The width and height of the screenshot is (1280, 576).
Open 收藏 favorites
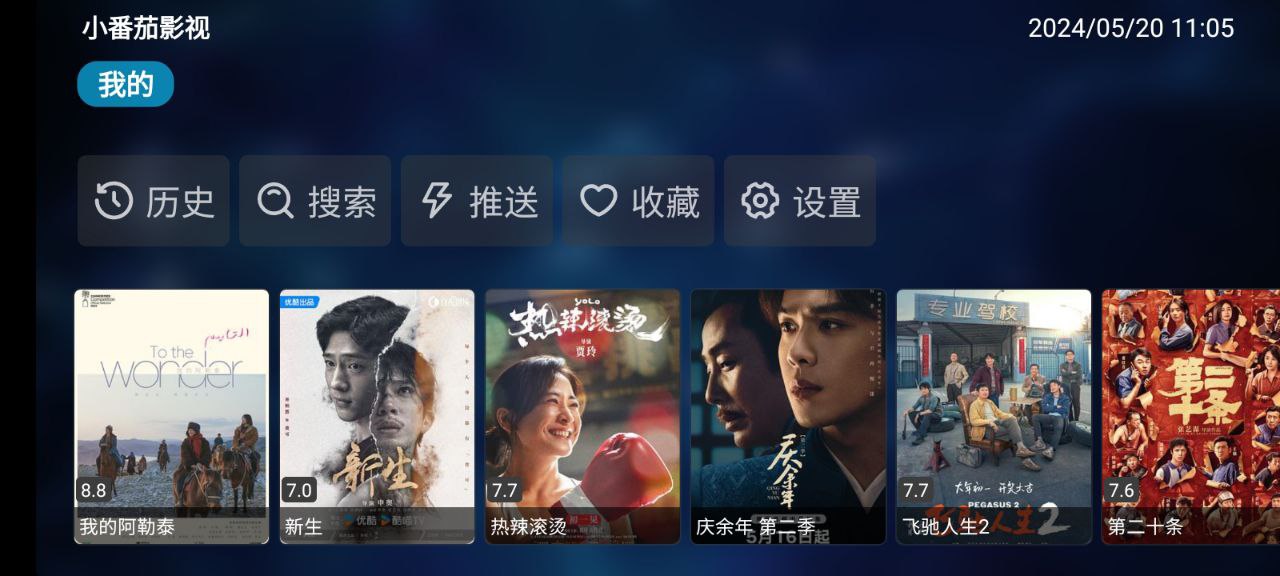pos(638,201)
